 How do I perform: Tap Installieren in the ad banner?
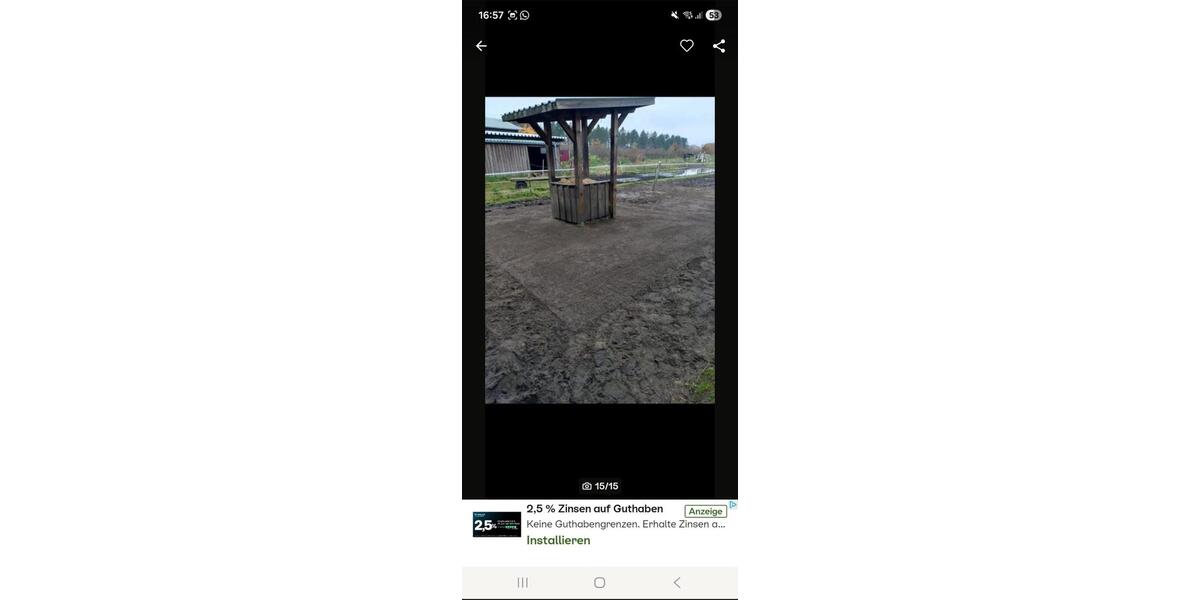coord(558,540)
